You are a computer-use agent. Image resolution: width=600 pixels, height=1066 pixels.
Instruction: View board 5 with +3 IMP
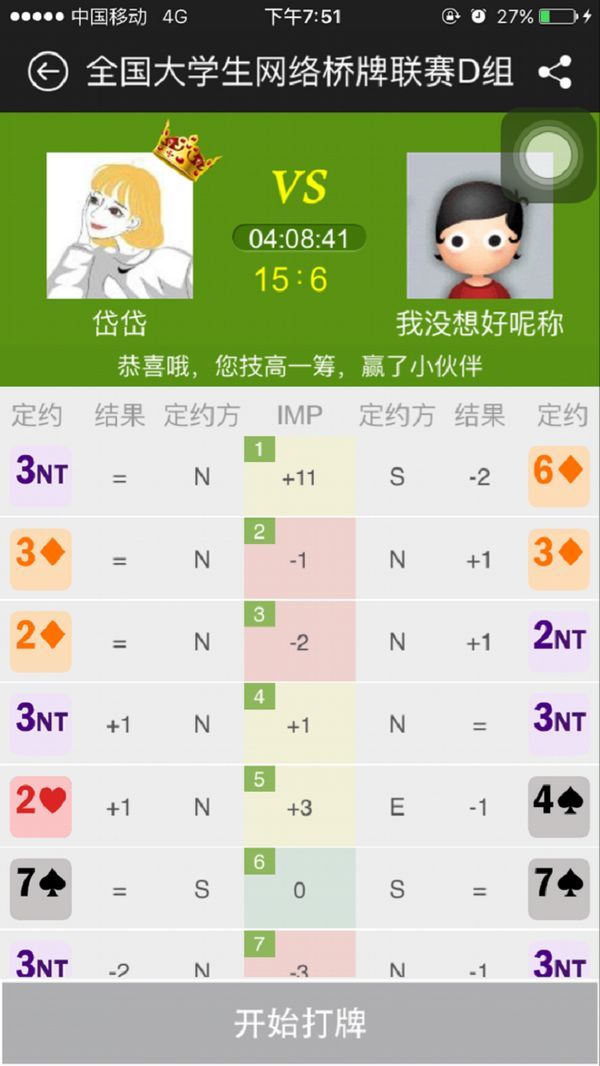(x=299, y=808)
